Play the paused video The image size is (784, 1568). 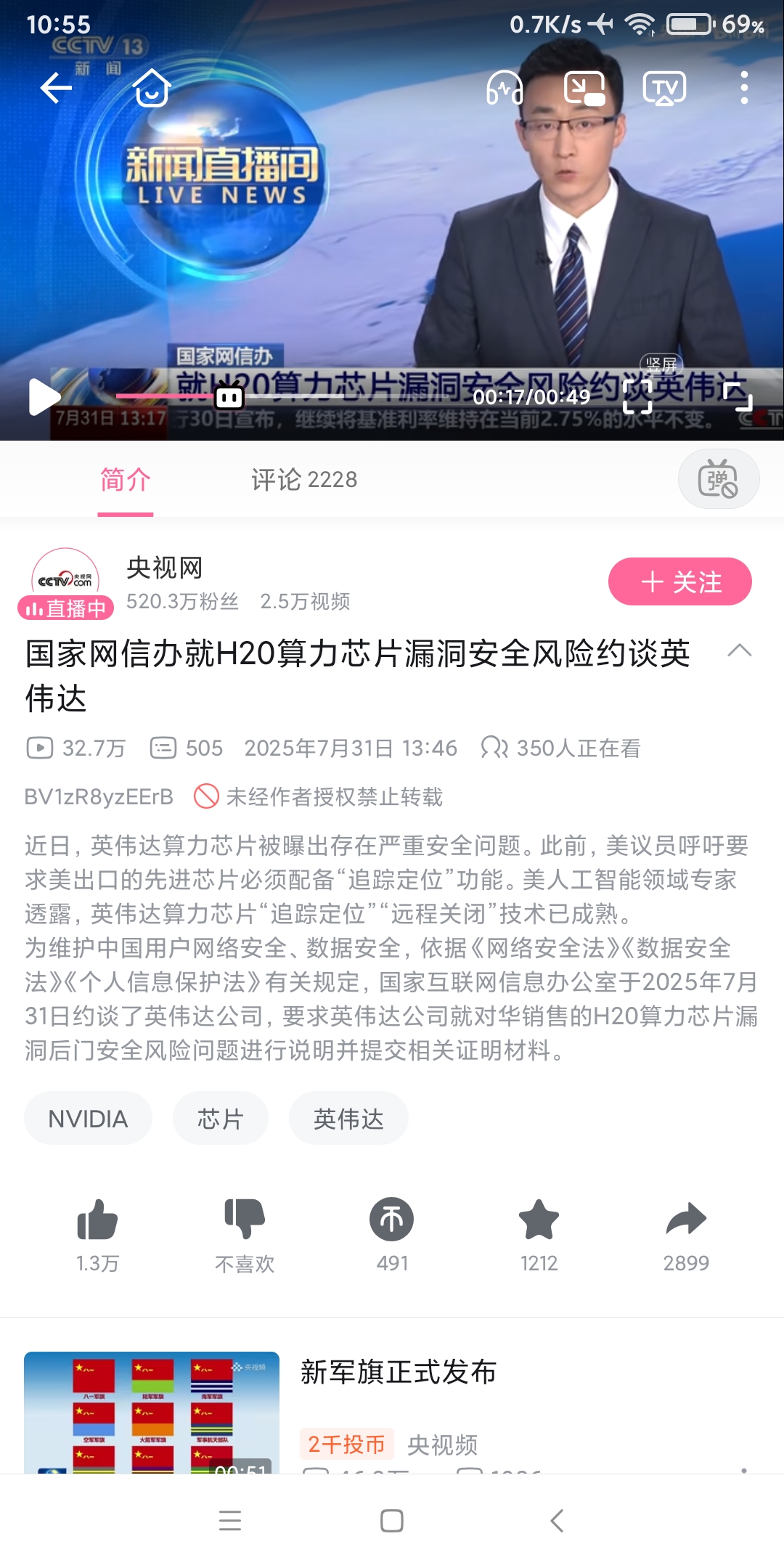(44, 397)
